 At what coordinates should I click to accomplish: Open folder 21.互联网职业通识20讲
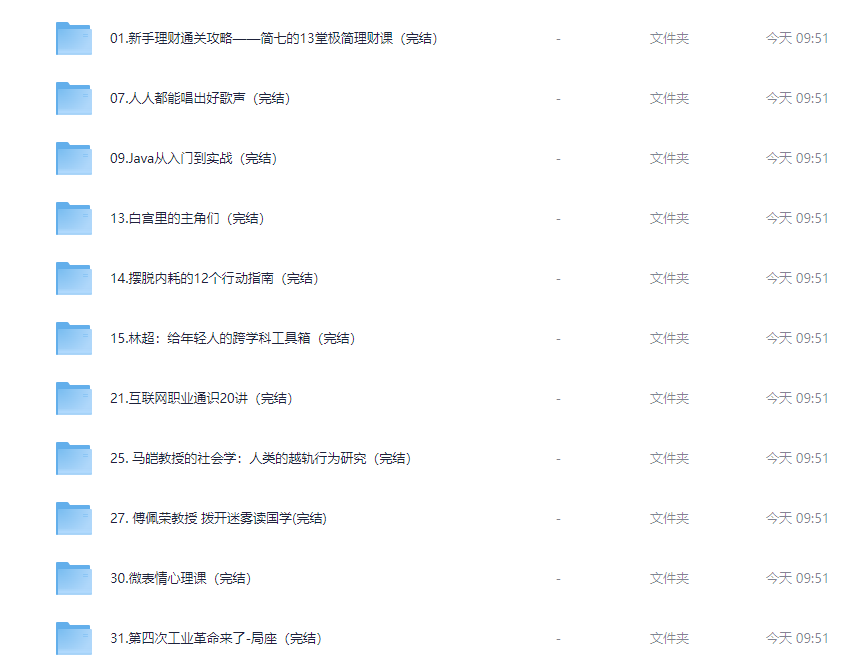pos(201,399)
